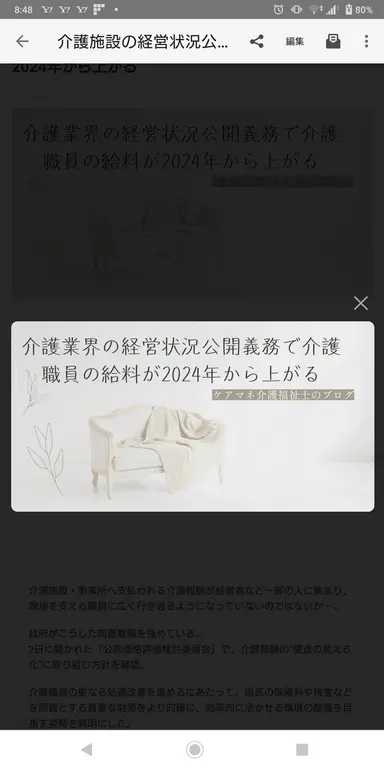The image size is (384, 768).
Task: Tap the system back button
Action: (x=86, y=749)
